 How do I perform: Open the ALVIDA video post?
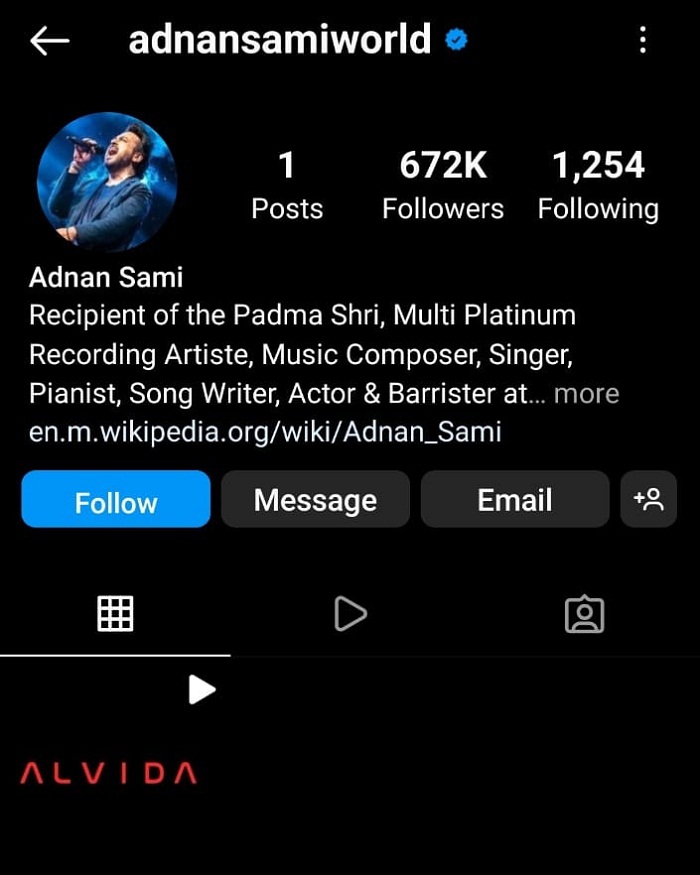115,765
